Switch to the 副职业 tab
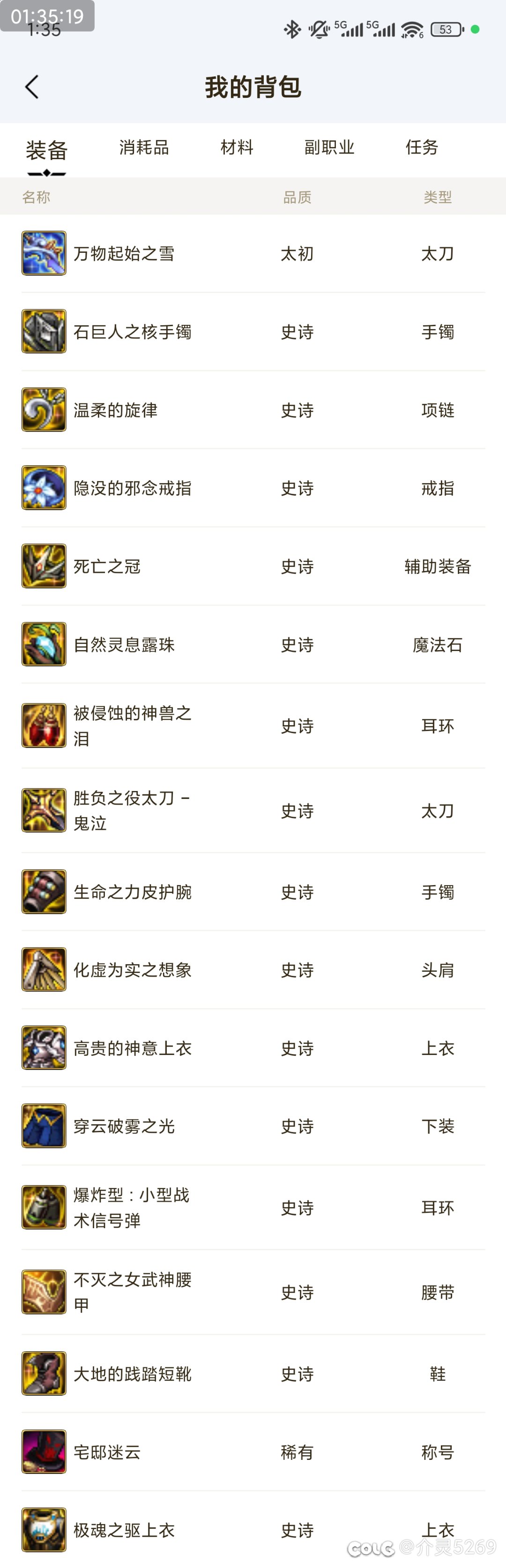The image size is (506, 1568). (x=329, y=147)
